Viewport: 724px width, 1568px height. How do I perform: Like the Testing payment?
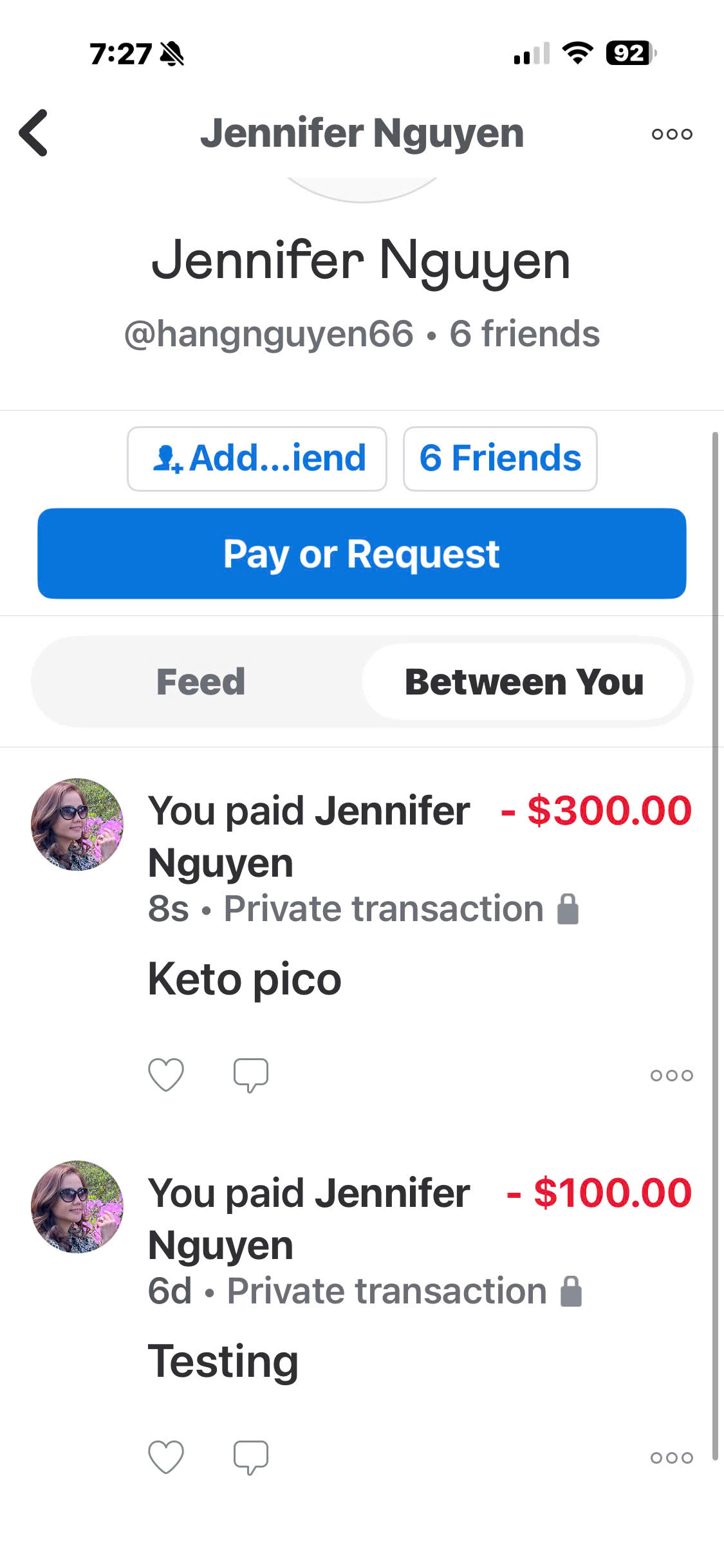[x=166, y=1457]
